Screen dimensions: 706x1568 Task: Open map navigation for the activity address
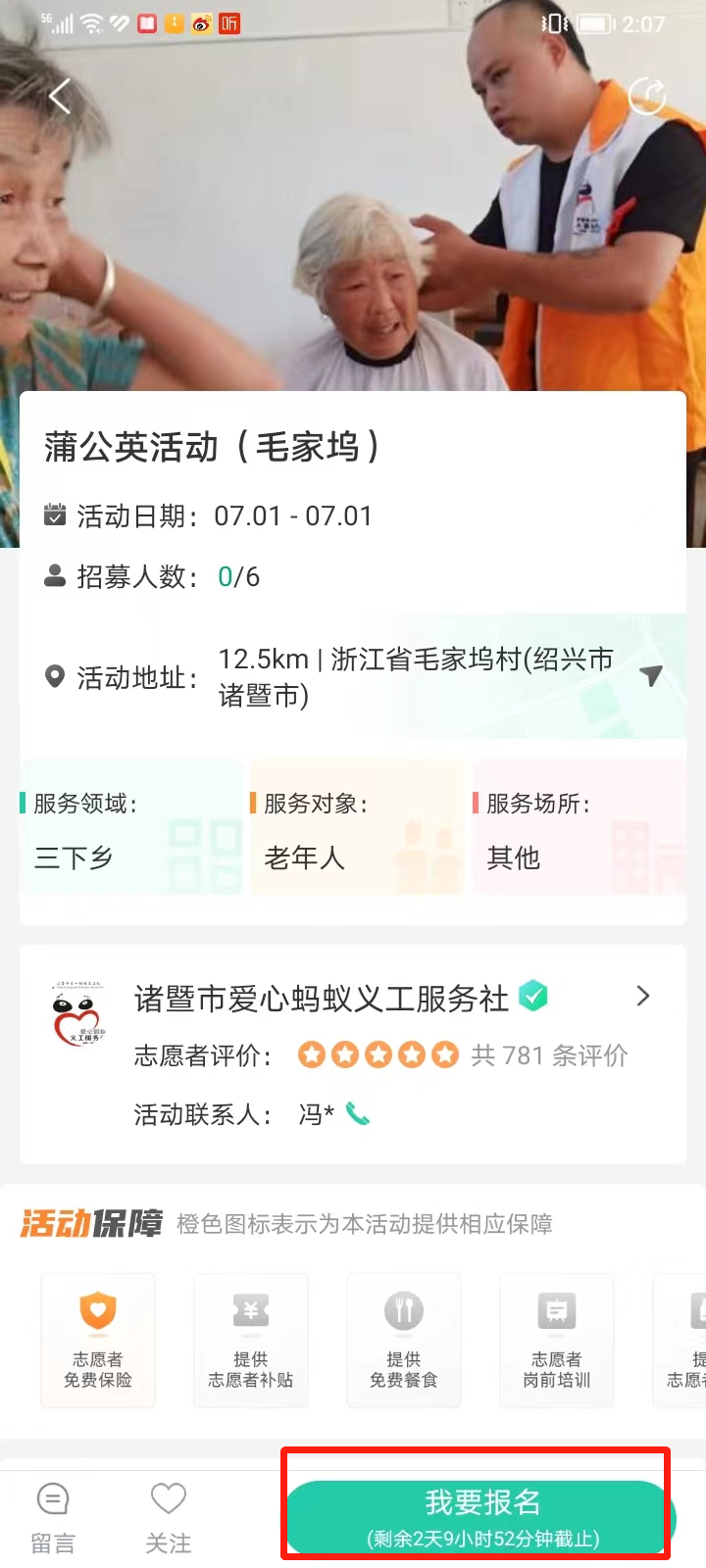pos(651,675)
